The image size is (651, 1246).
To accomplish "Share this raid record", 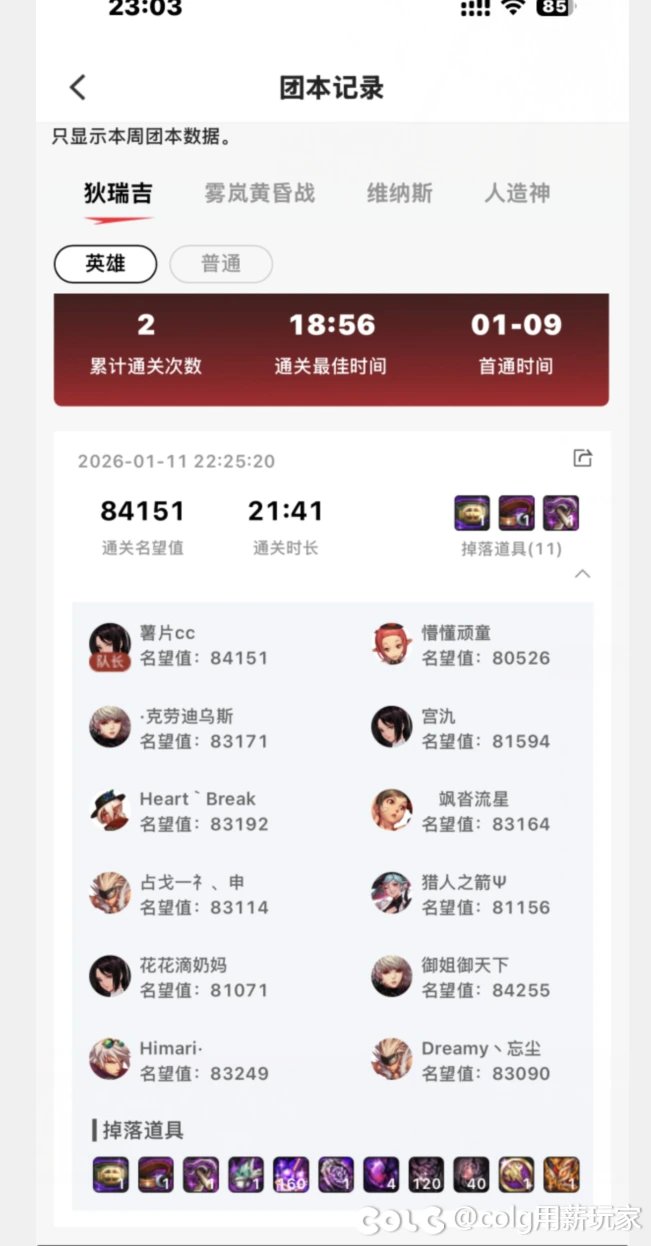I will click(x=583, y=459).
